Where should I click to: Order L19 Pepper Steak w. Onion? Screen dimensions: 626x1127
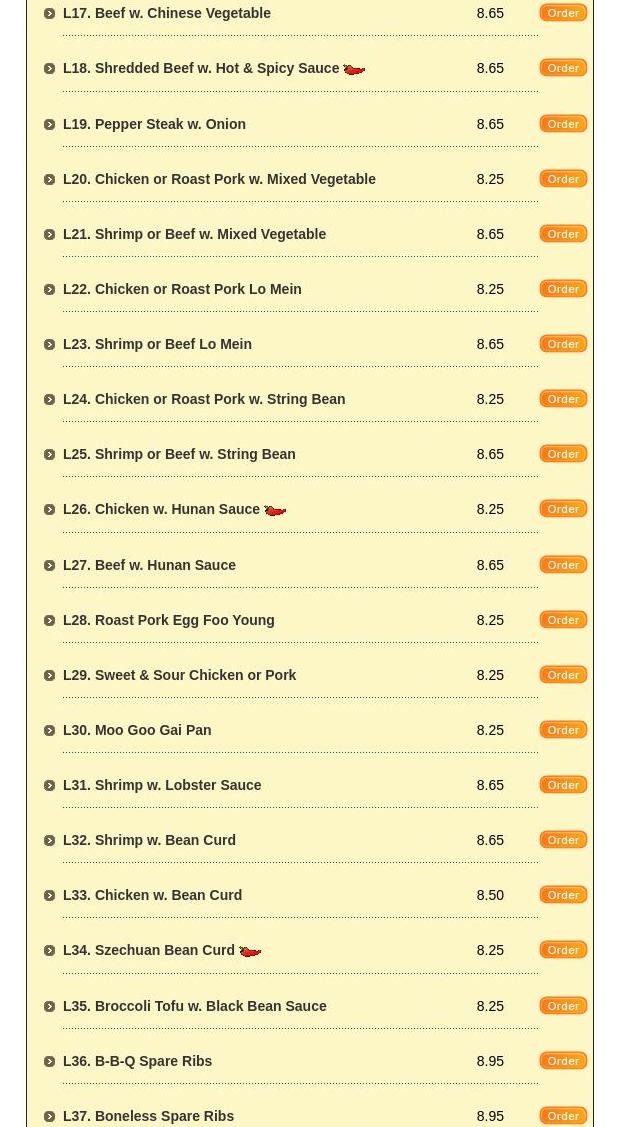tap(563, 124)
